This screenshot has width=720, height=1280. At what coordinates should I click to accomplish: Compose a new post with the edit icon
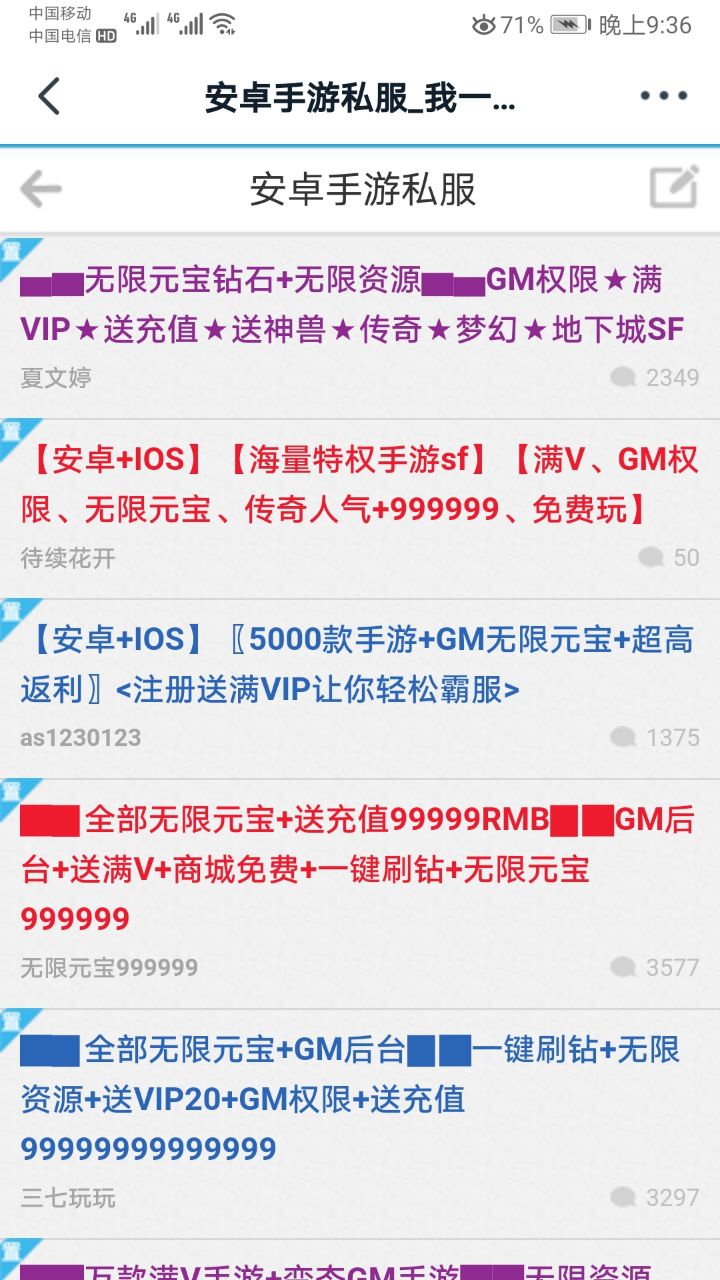[673, 188]
